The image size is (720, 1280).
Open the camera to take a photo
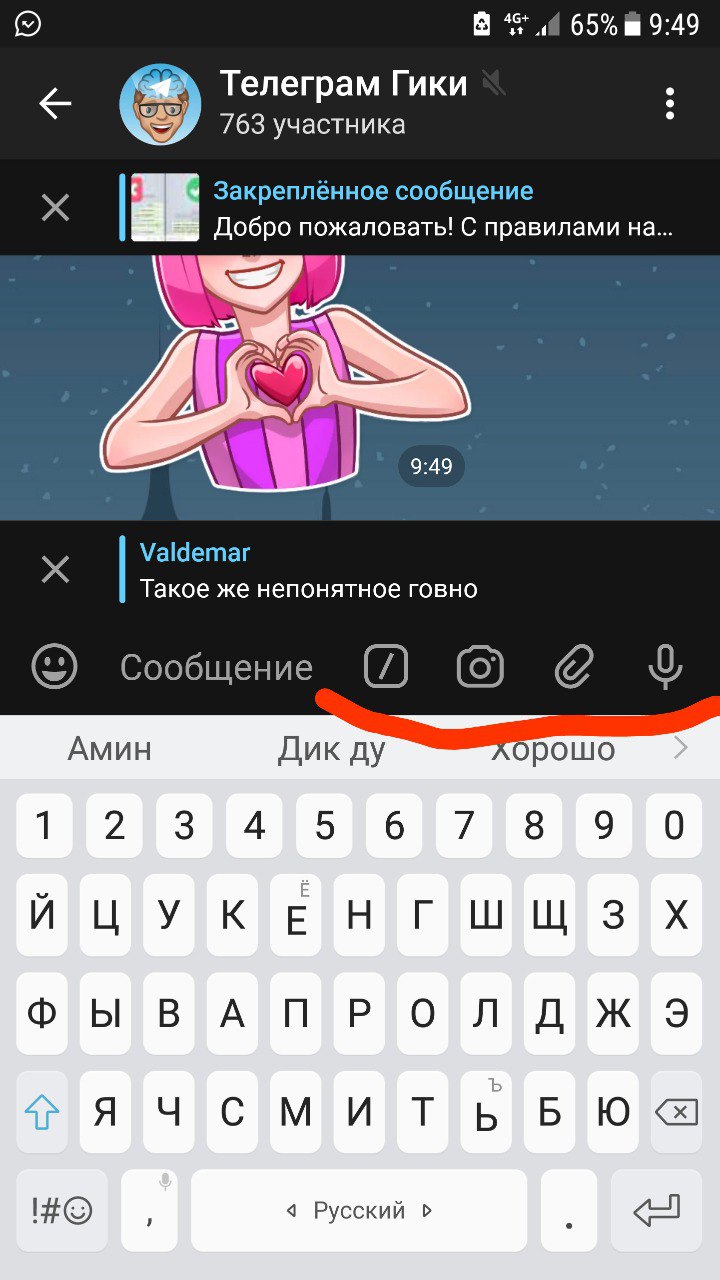click(480, 667)
